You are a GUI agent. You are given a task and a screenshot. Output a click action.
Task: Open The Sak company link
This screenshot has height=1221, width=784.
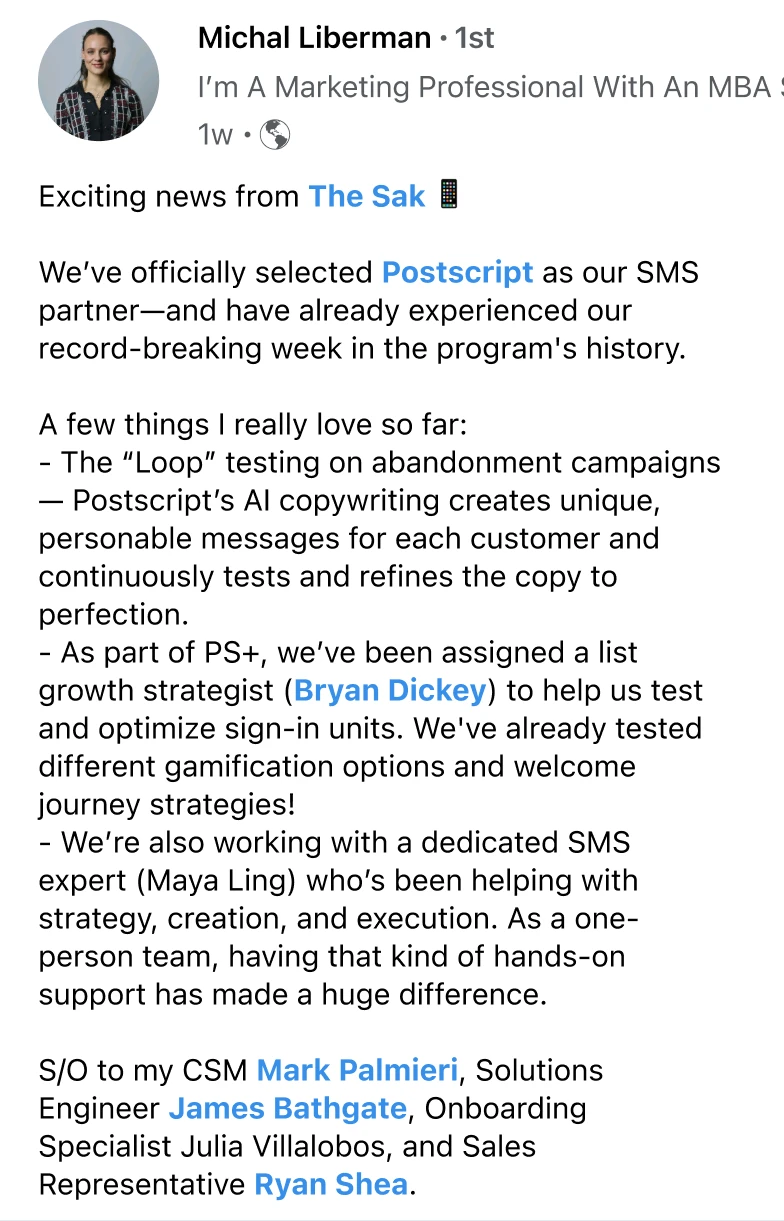(x=366, y=196)
